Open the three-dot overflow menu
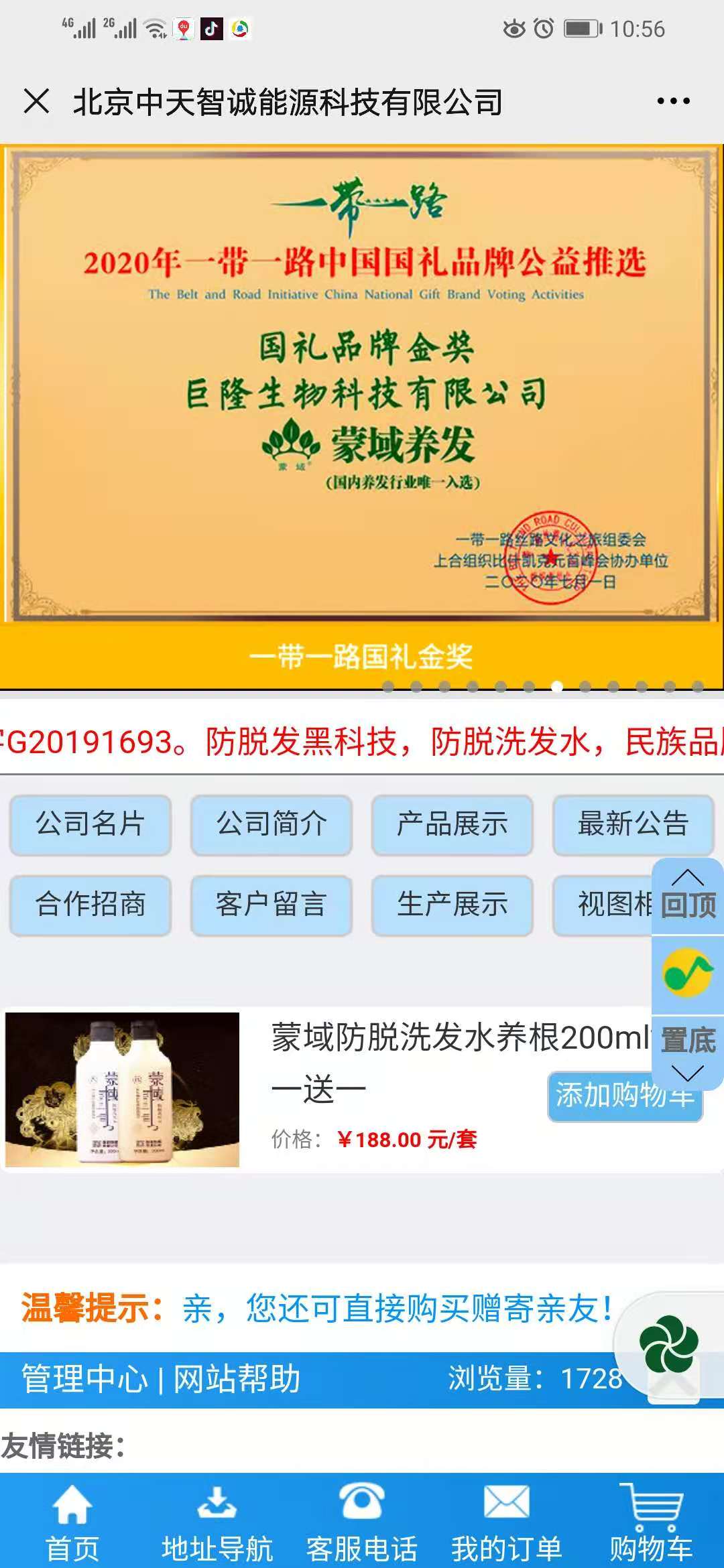The height and width of the screenshot is (1568, 724). 673,102
